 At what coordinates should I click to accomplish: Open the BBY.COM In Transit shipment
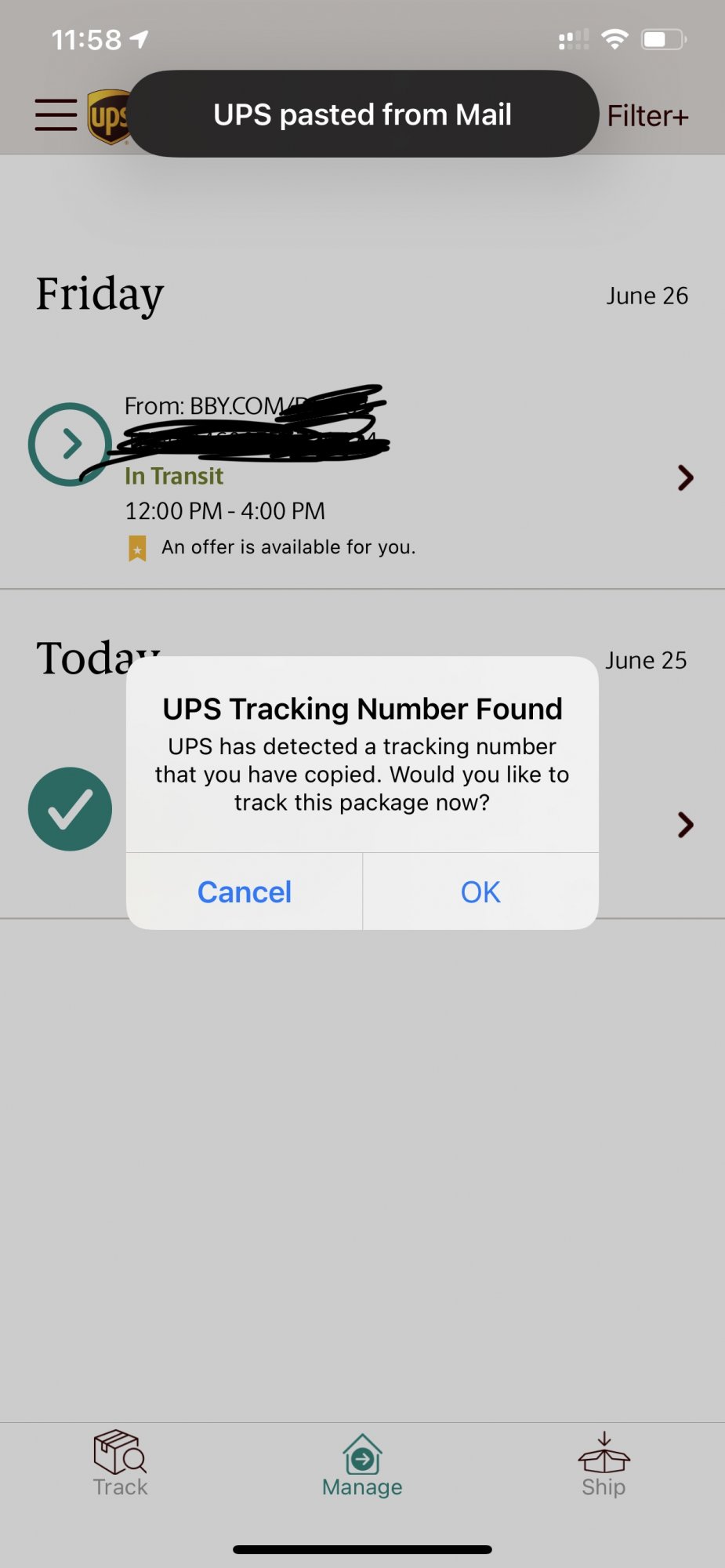click(362, 477)
